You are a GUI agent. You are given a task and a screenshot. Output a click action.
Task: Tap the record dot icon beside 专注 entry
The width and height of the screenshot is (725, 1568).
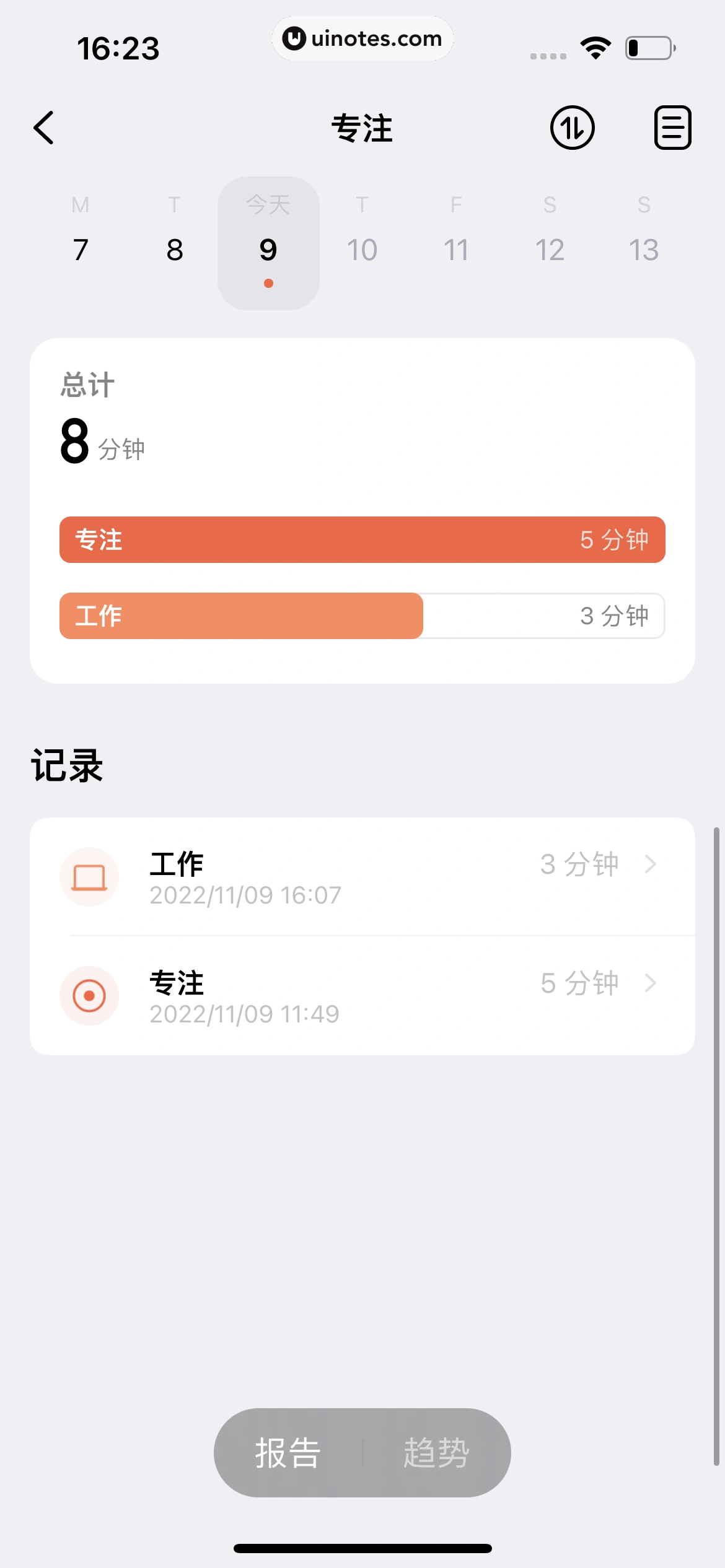coord(90,995)
